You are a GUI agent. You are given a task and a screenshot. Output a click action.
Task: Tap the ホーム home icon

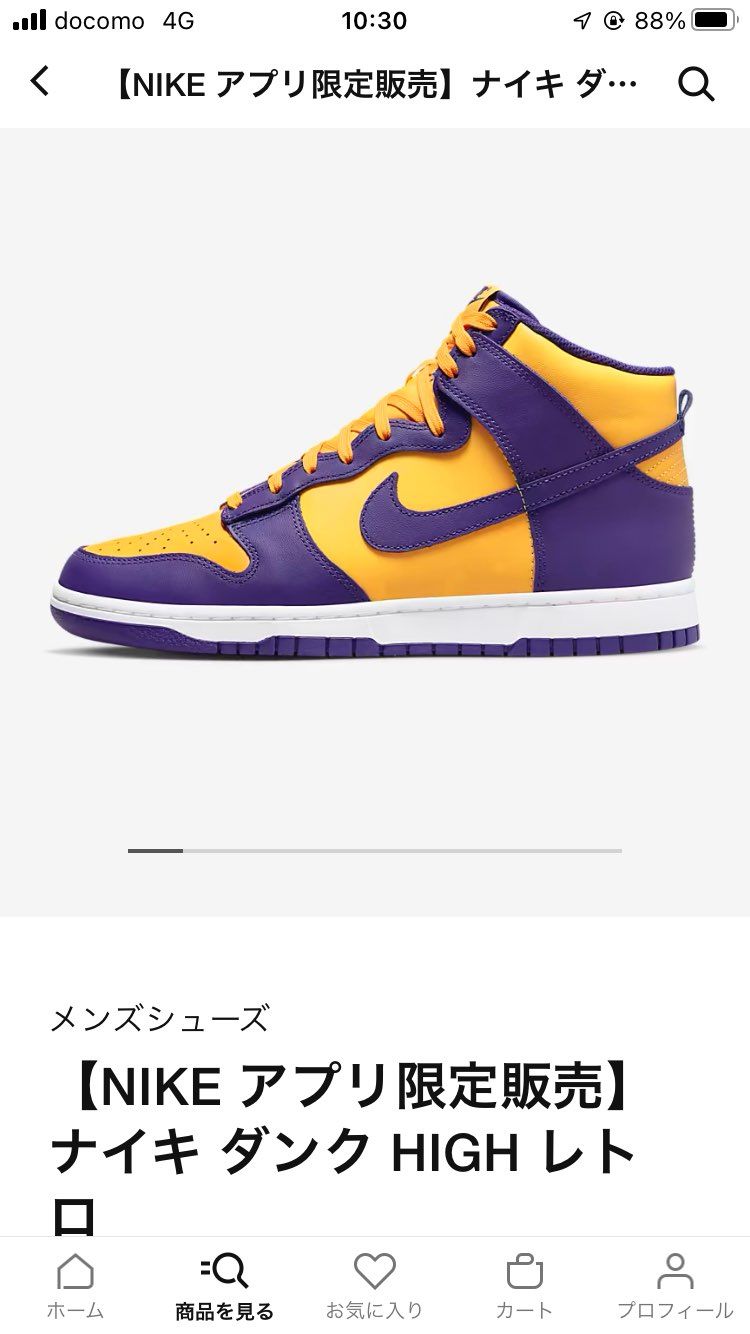(75, 1270)
